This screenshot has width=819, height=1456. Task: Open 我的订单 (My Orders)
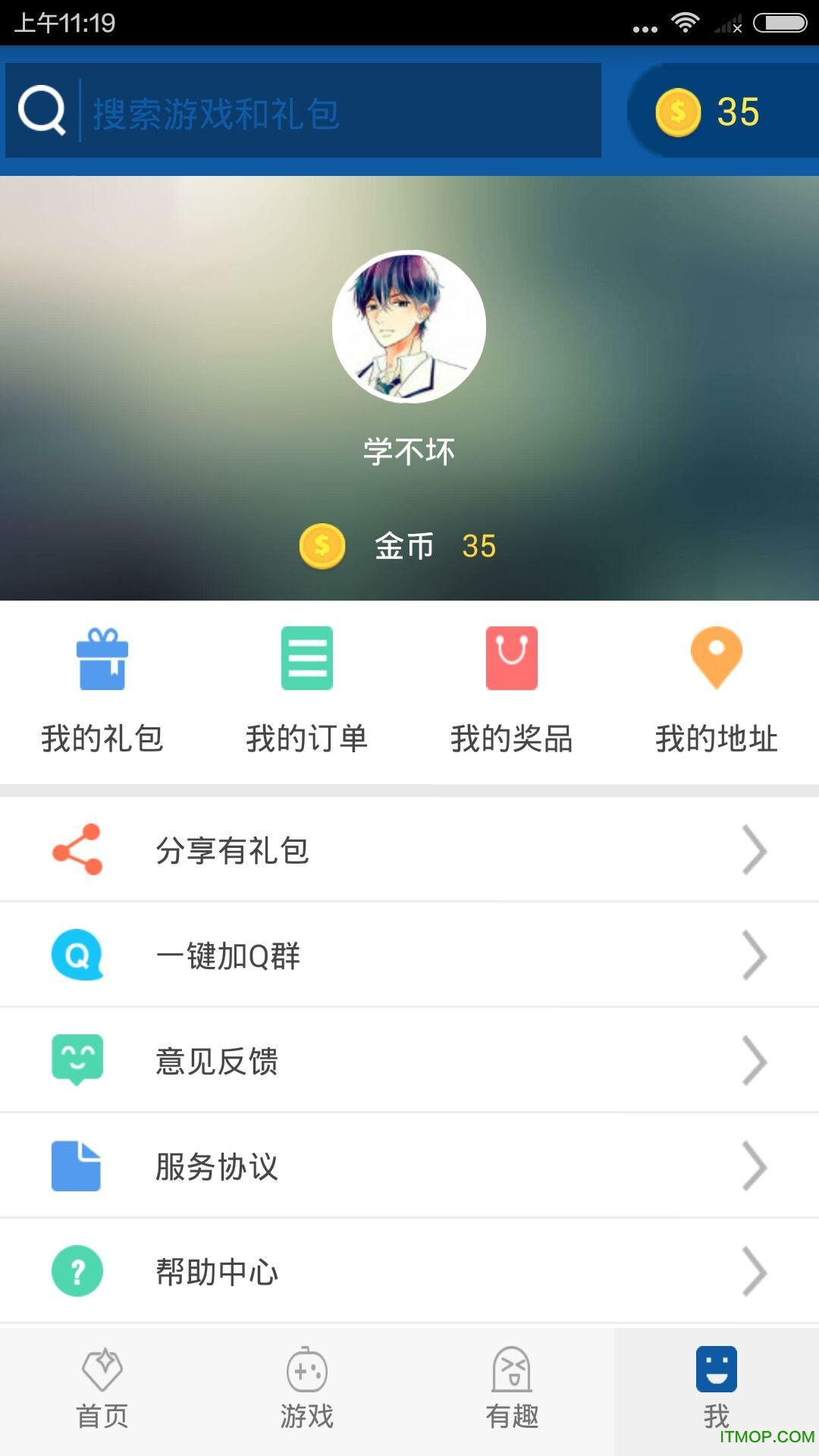pyautogui.click(x=307, y=690)
